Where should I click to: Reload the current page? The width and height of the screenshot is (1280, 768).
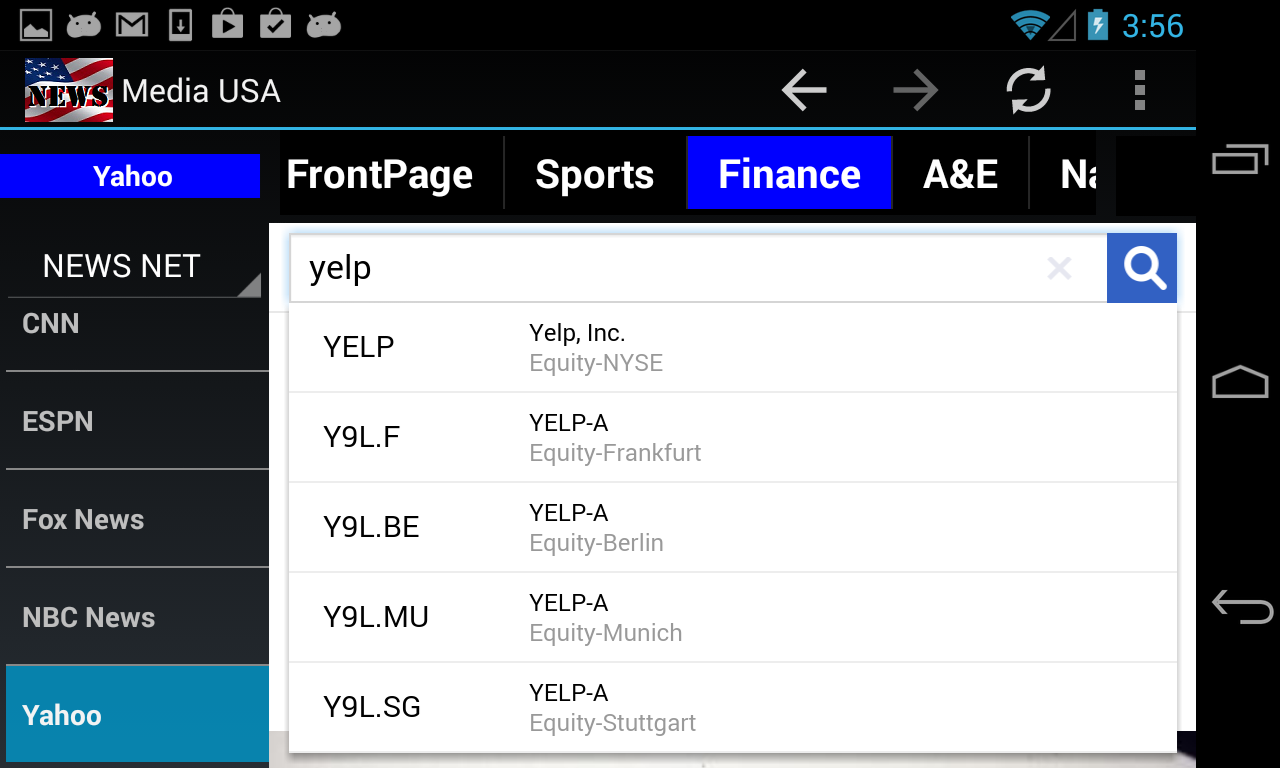[1028, 91]
